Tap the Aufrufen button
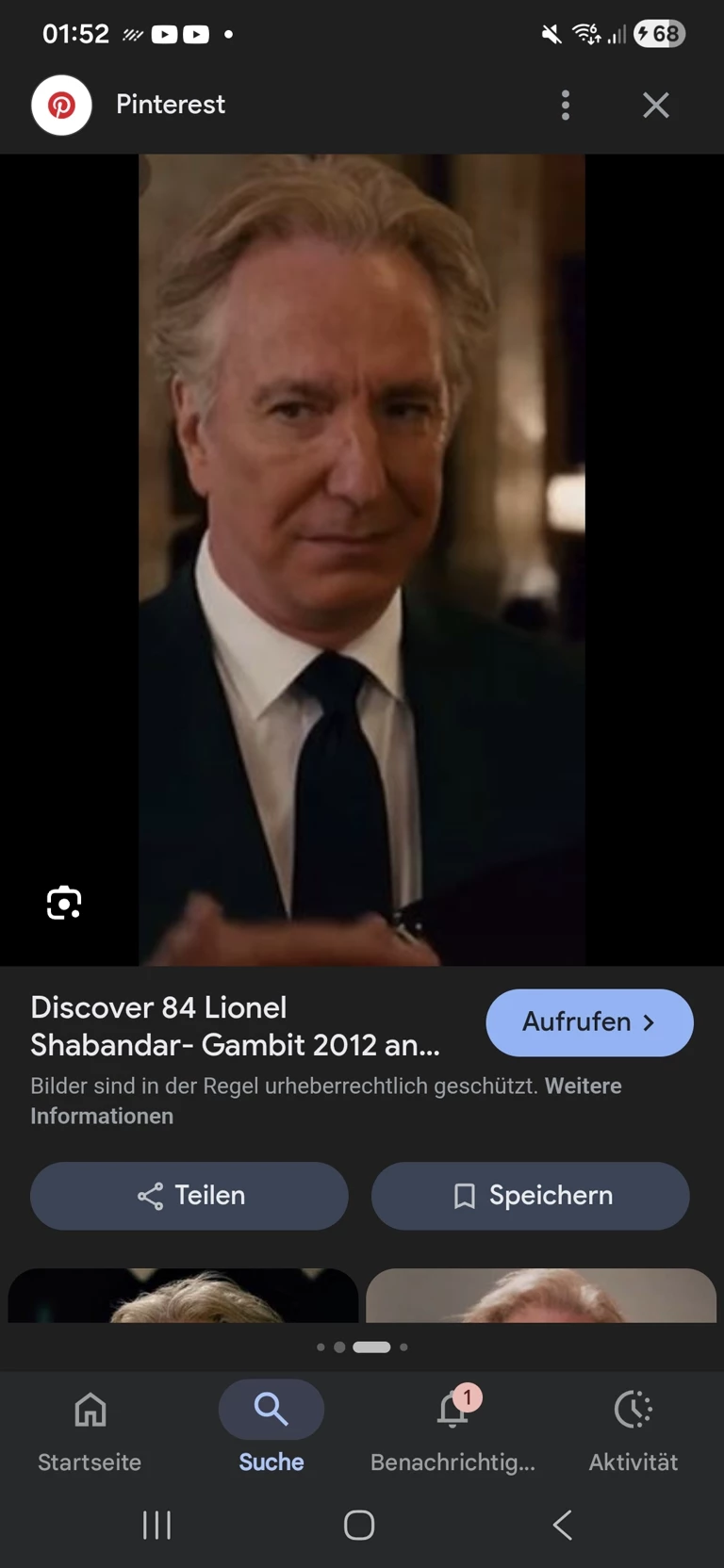 (589, 1022)
